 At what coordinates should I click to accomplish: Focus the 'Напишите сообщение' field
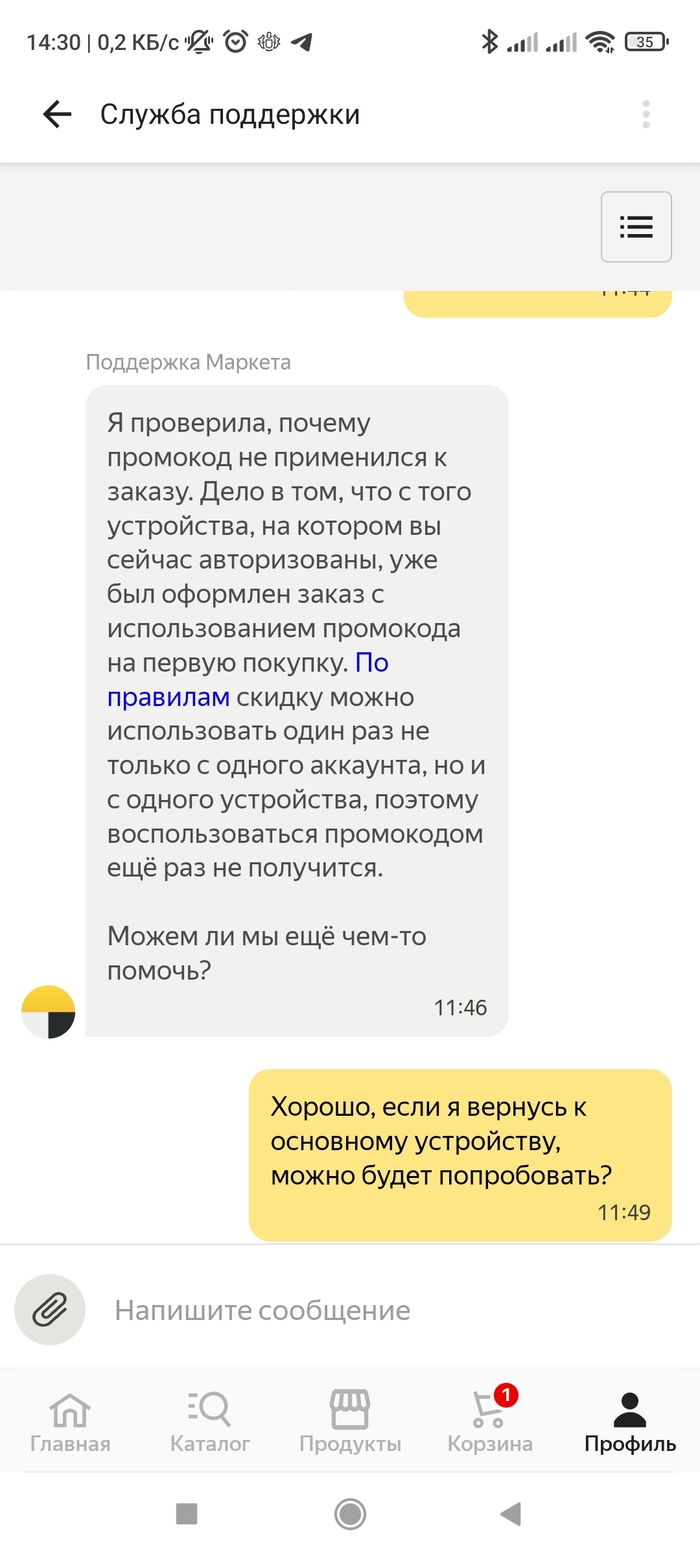coord(380,1310)
